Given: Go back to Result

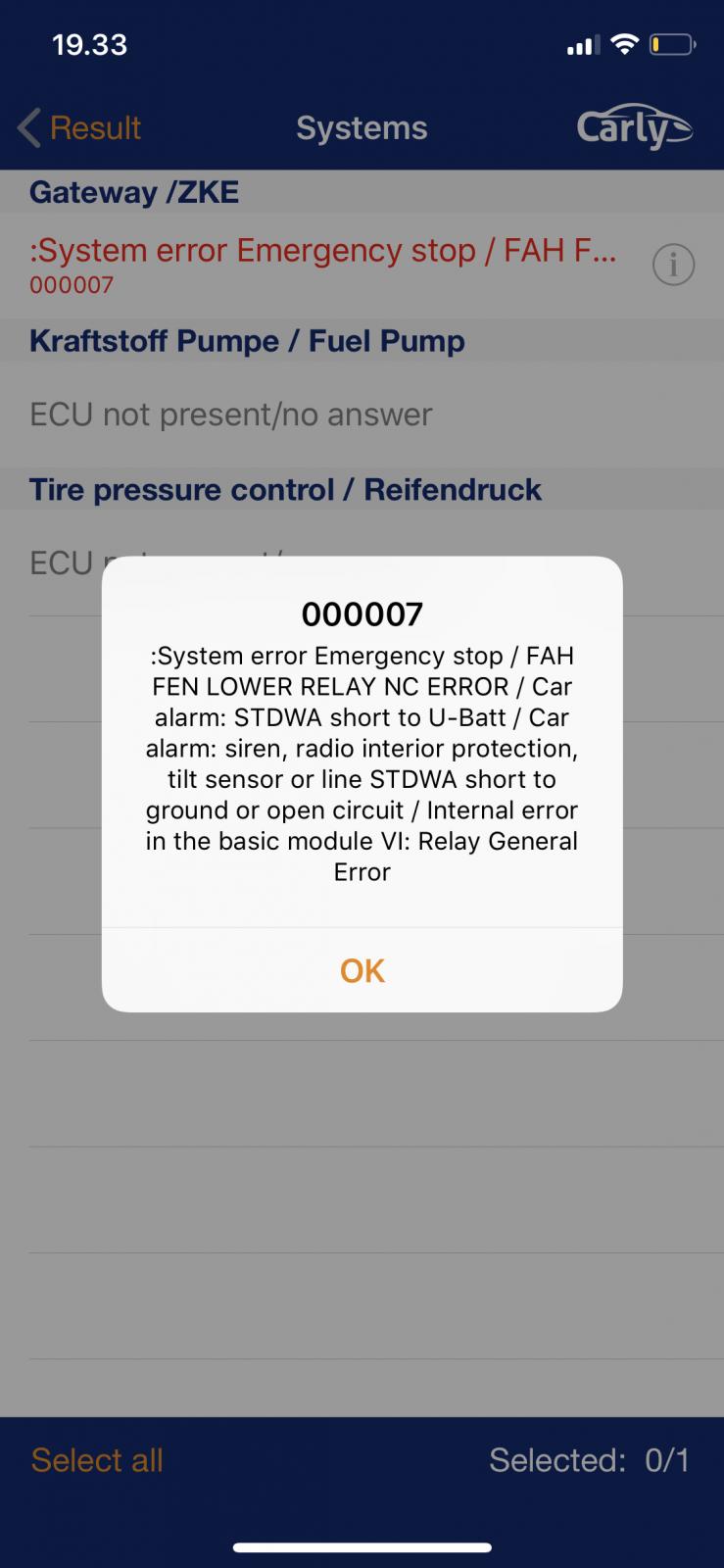Looking at the screenshot, I should tap(80, 127).
